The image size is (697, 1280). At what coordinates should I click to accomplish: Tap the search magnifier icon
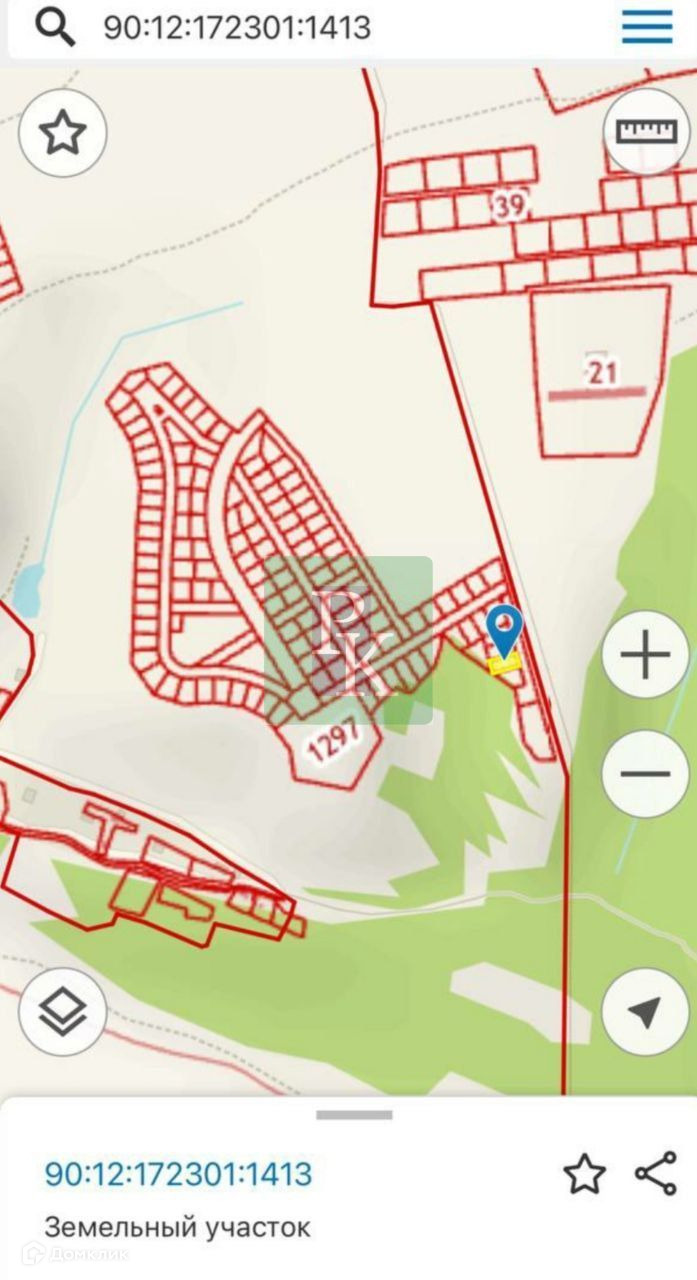point(55,27)
